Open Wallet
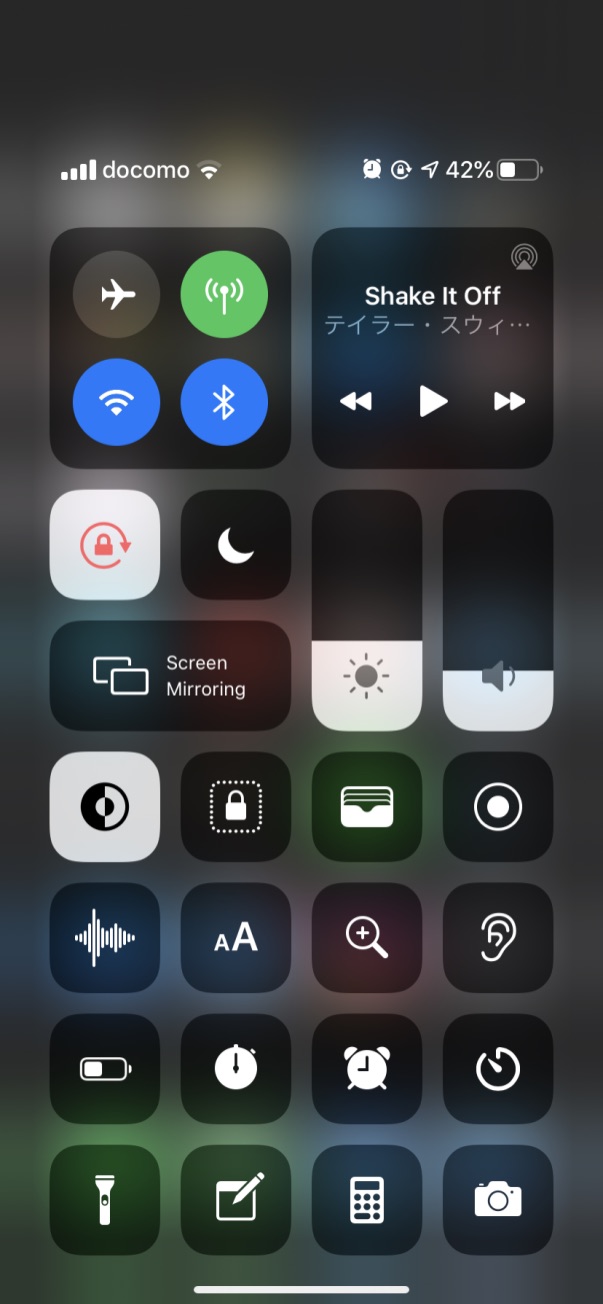 click(367, 807)
